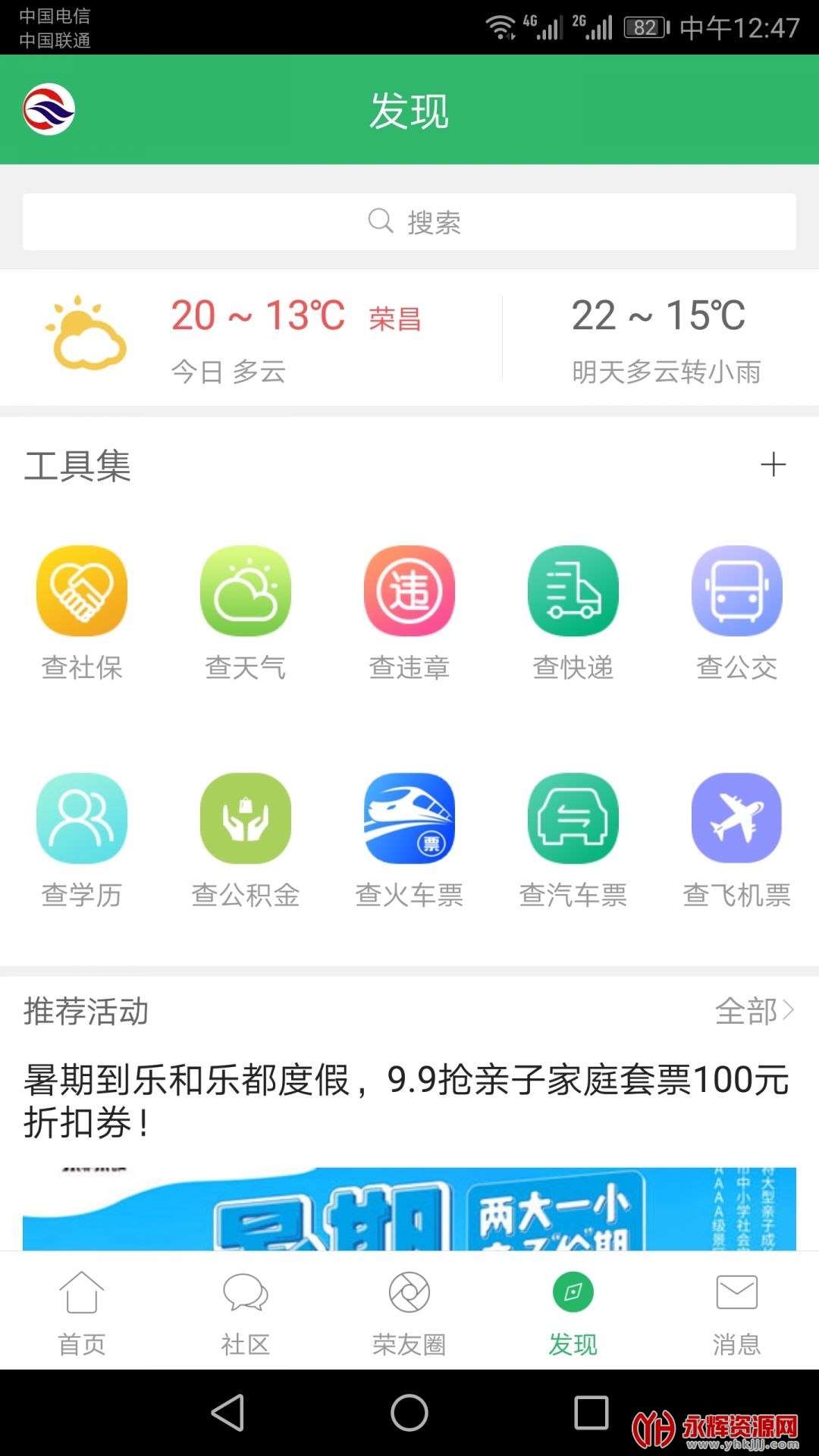Tap the system back button

pos(227,1413)
